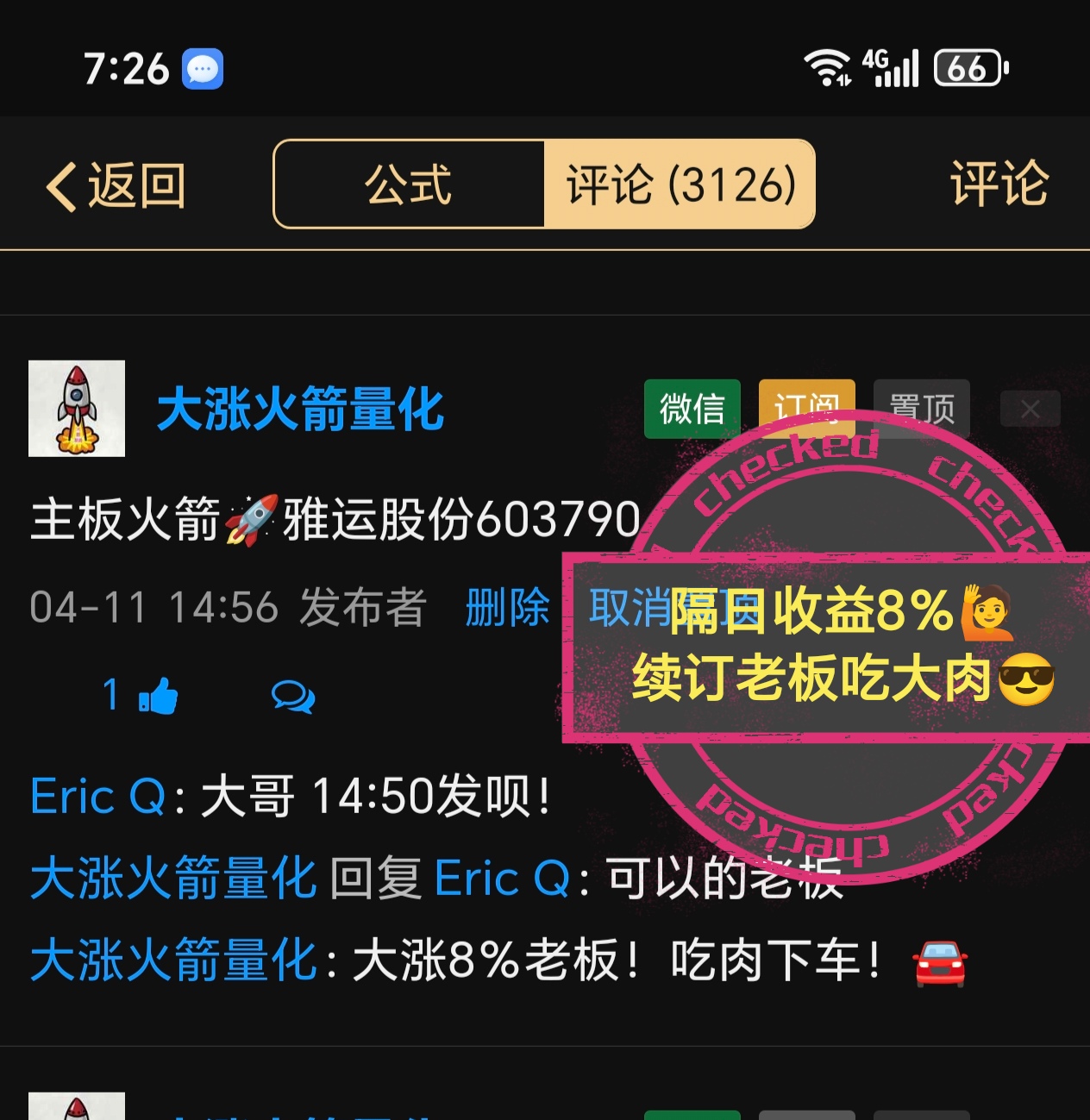Reply using the comment bubble icon
Image resolution: width=1090 pixels, height=1120 pixels.
point(292,696)
